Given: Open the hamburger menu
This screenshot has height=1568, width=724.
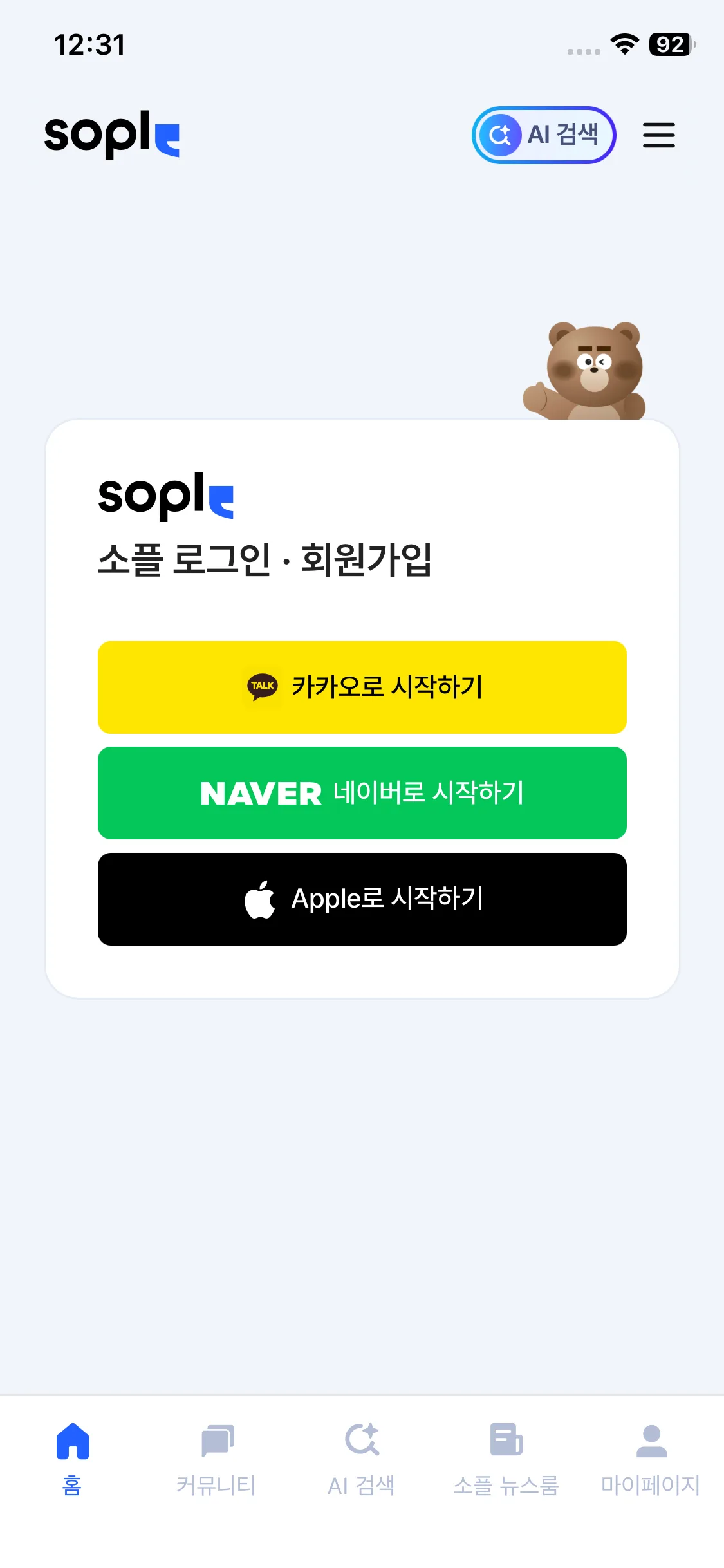Looking at the screenshot, I should [658, 135].
